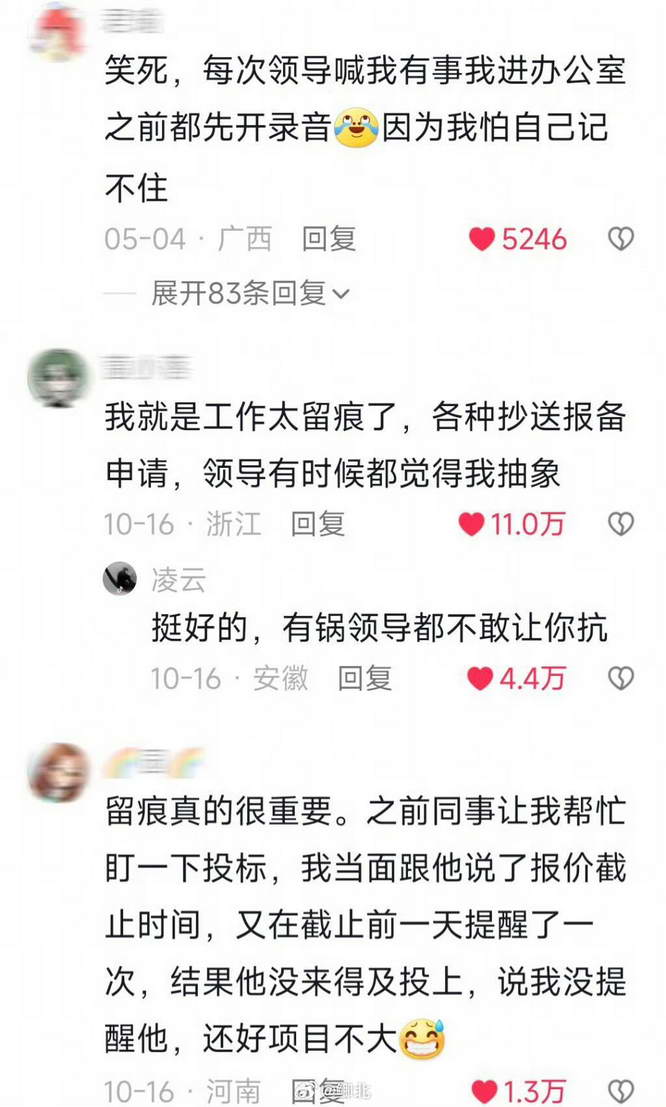Dislike the Guangxi comment about recording audio
This screenshot has width=666, height=1107.
pos(621,239)
